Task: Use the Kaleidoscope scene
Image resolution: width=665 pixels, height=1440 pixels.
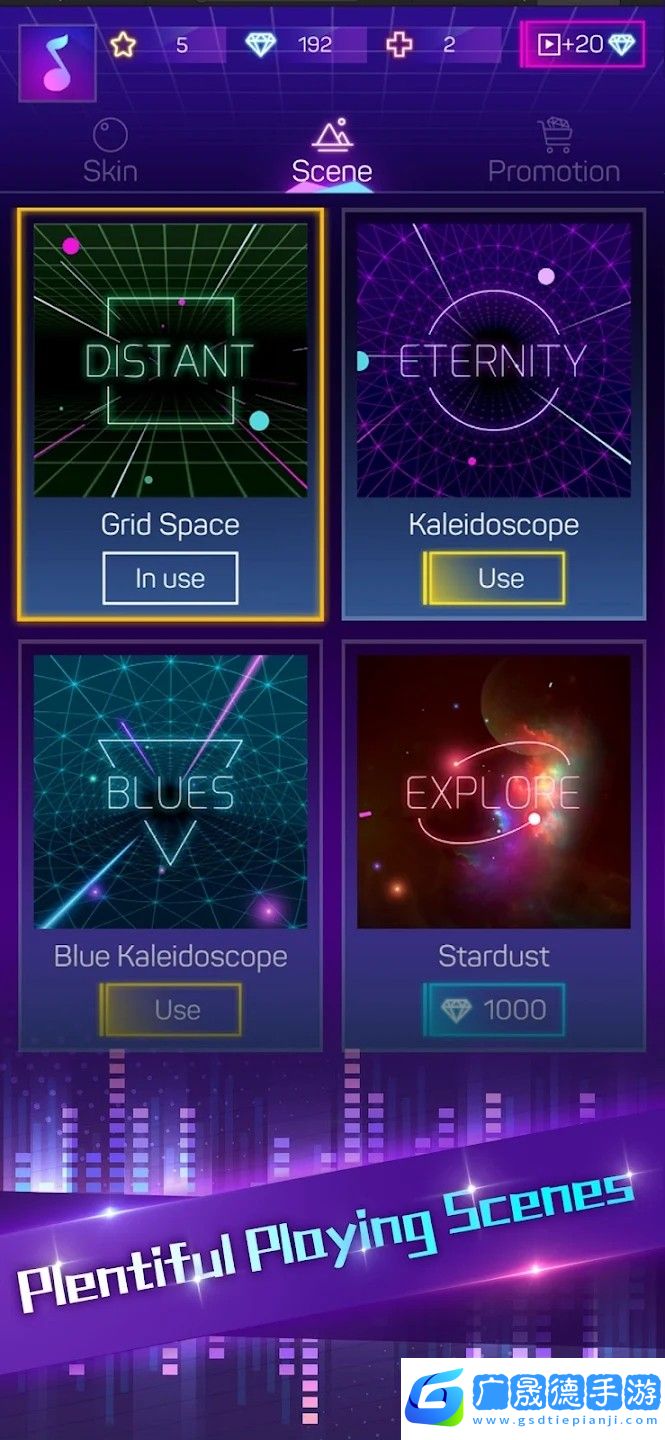Action: tap(494, 578)
